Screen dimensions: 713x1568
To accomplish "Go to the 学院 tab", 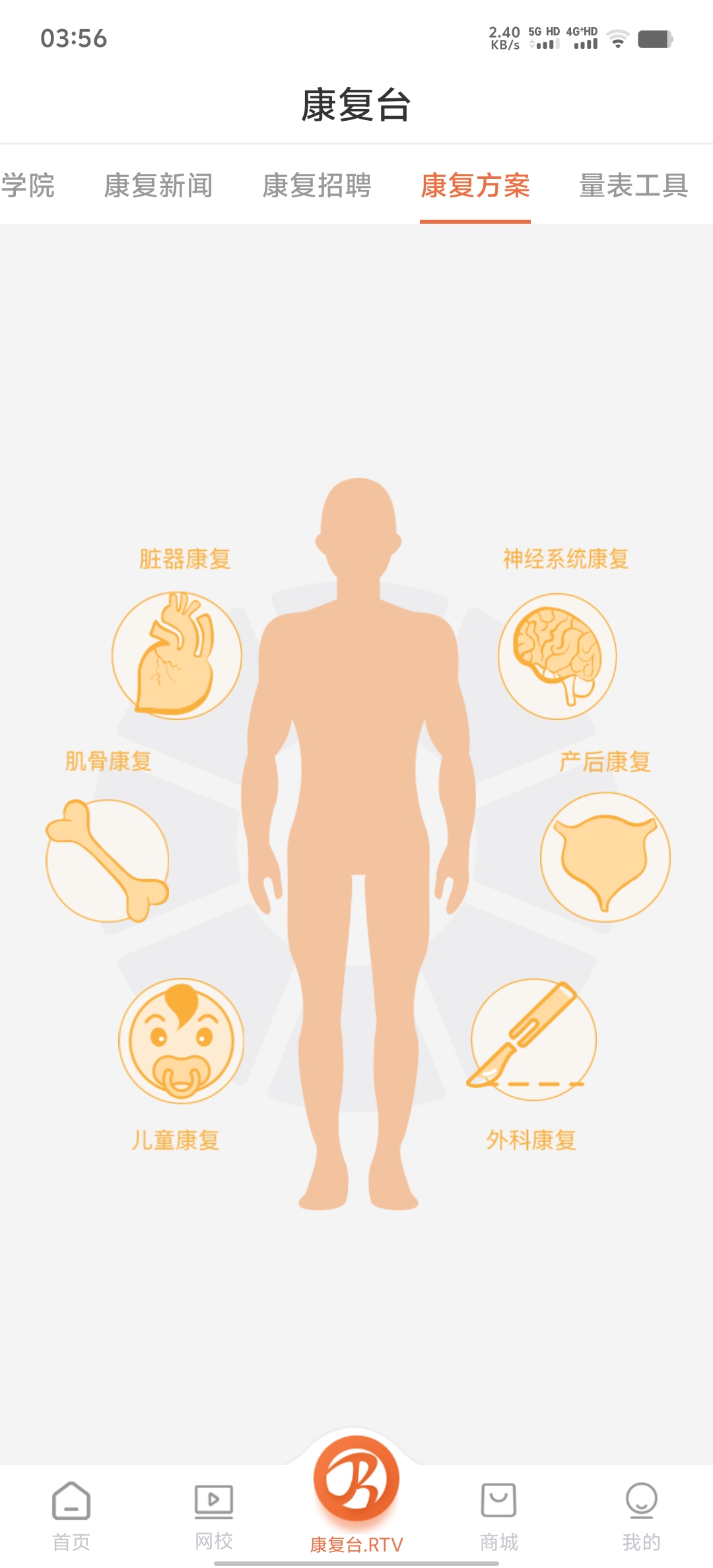I will coord(28,185).
